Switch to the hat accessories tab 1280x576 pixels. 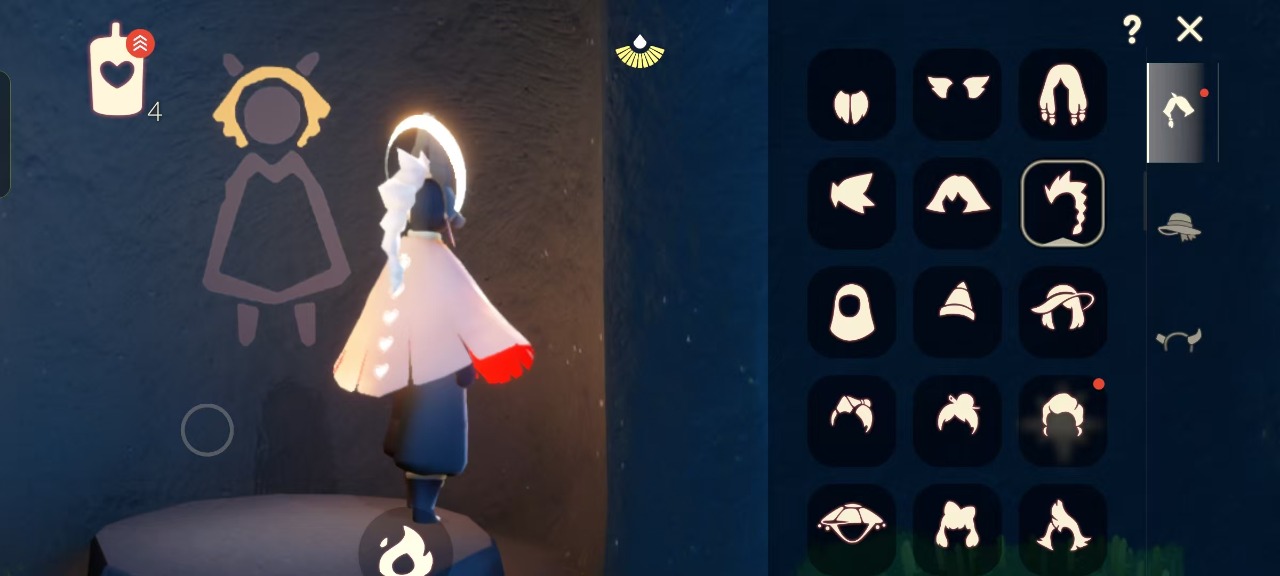click(1179, 224)
